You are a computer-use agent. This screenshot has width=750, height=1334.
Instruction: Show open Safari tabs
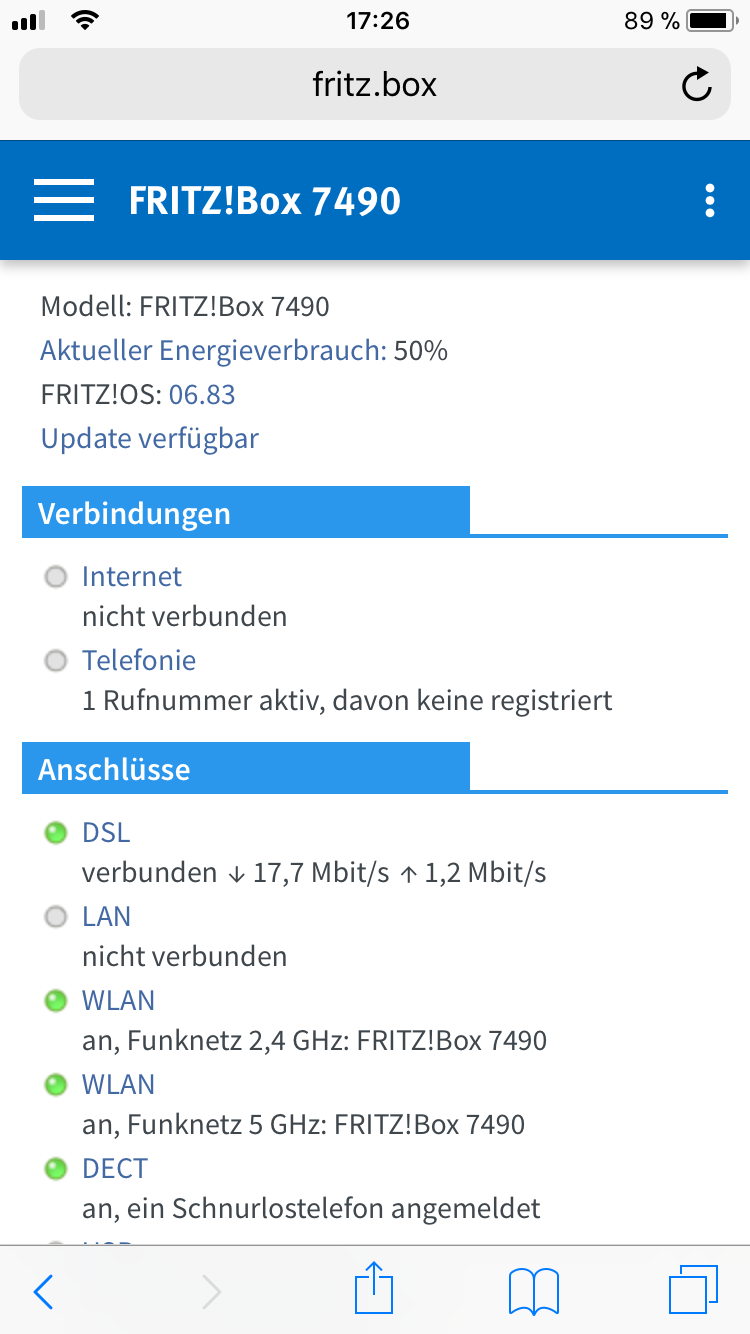(692, 1290)
